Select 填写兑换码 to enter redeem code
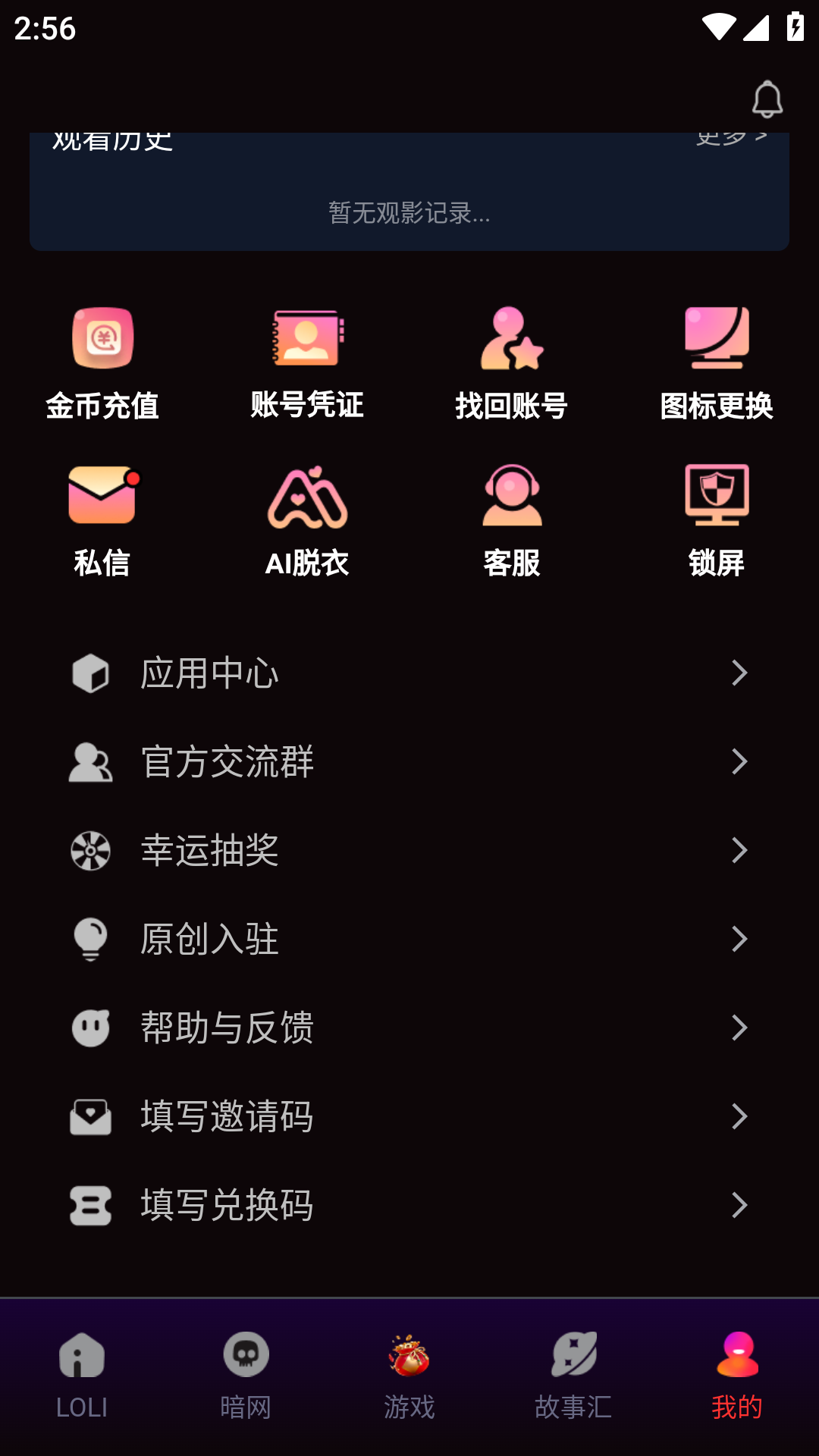This screenshot has width=819, height=1456. pyautogui.click(x=409, y=1205)
